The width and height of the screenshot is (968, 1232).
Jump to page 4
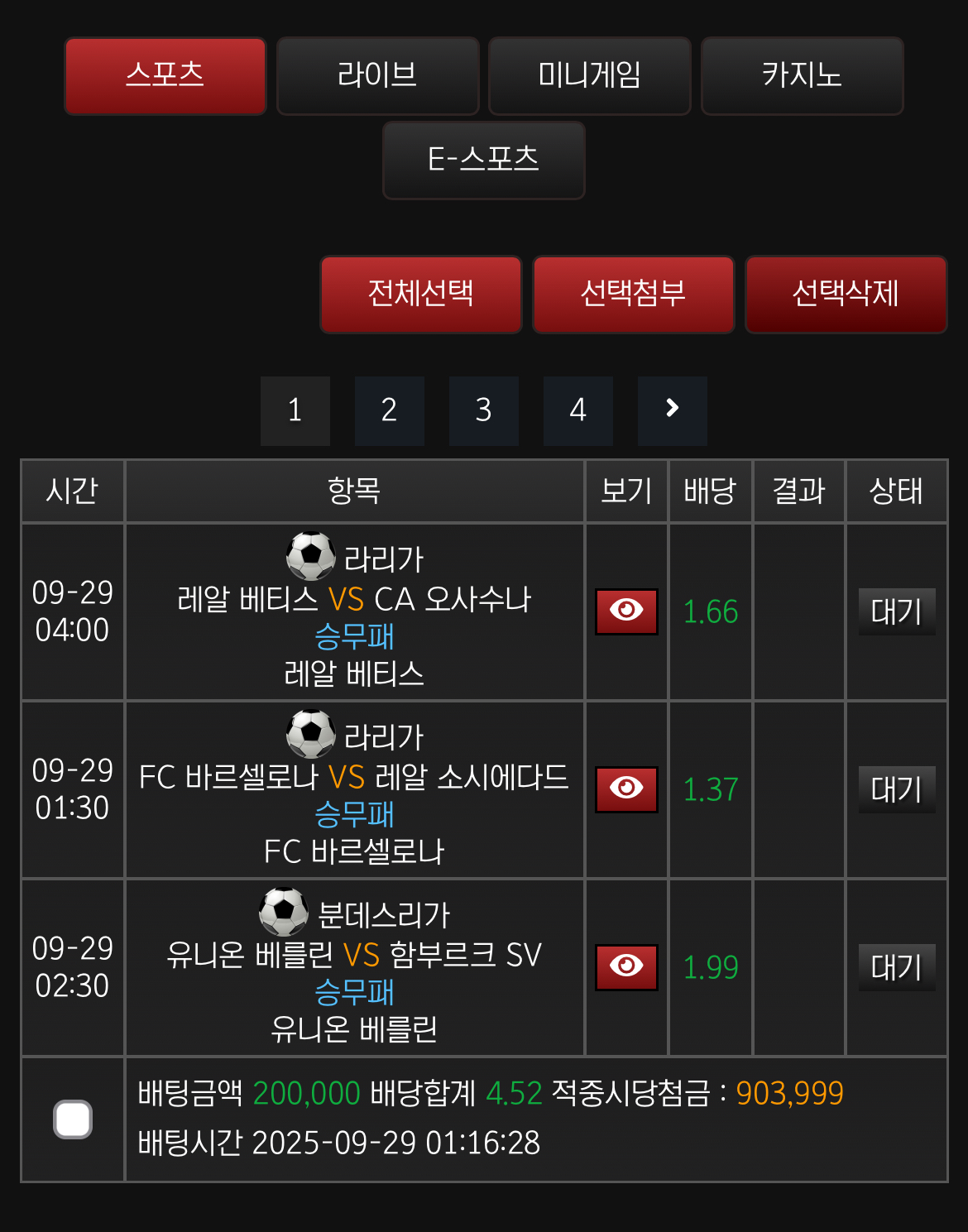578,410
